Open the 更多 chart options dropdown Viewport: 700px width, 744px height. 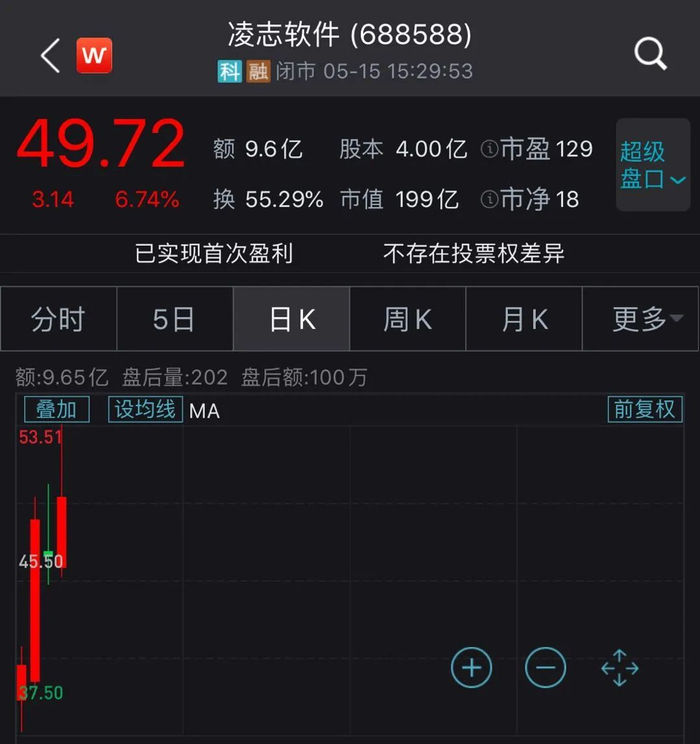(x=641, y=319)
